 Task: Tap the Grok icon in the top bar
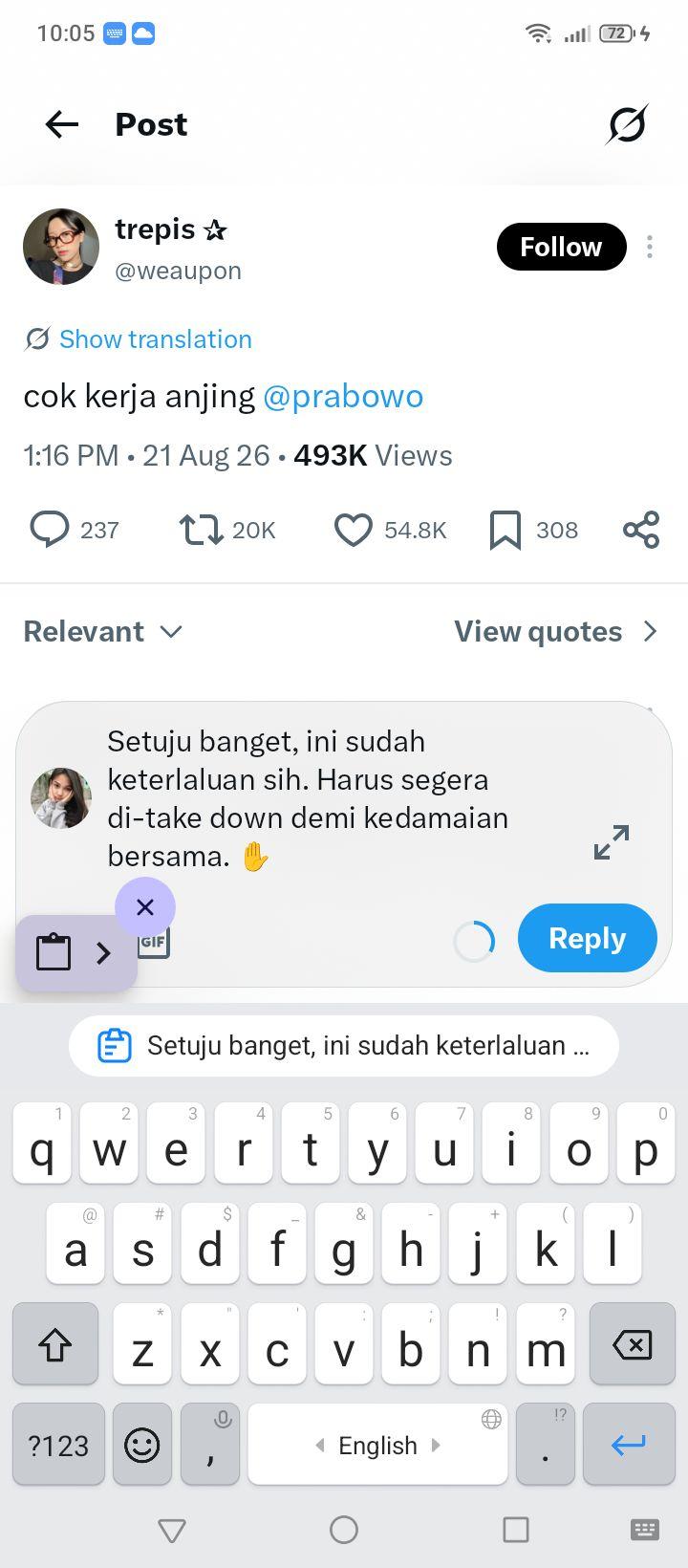pyautogui.click(x=627, y=124)
